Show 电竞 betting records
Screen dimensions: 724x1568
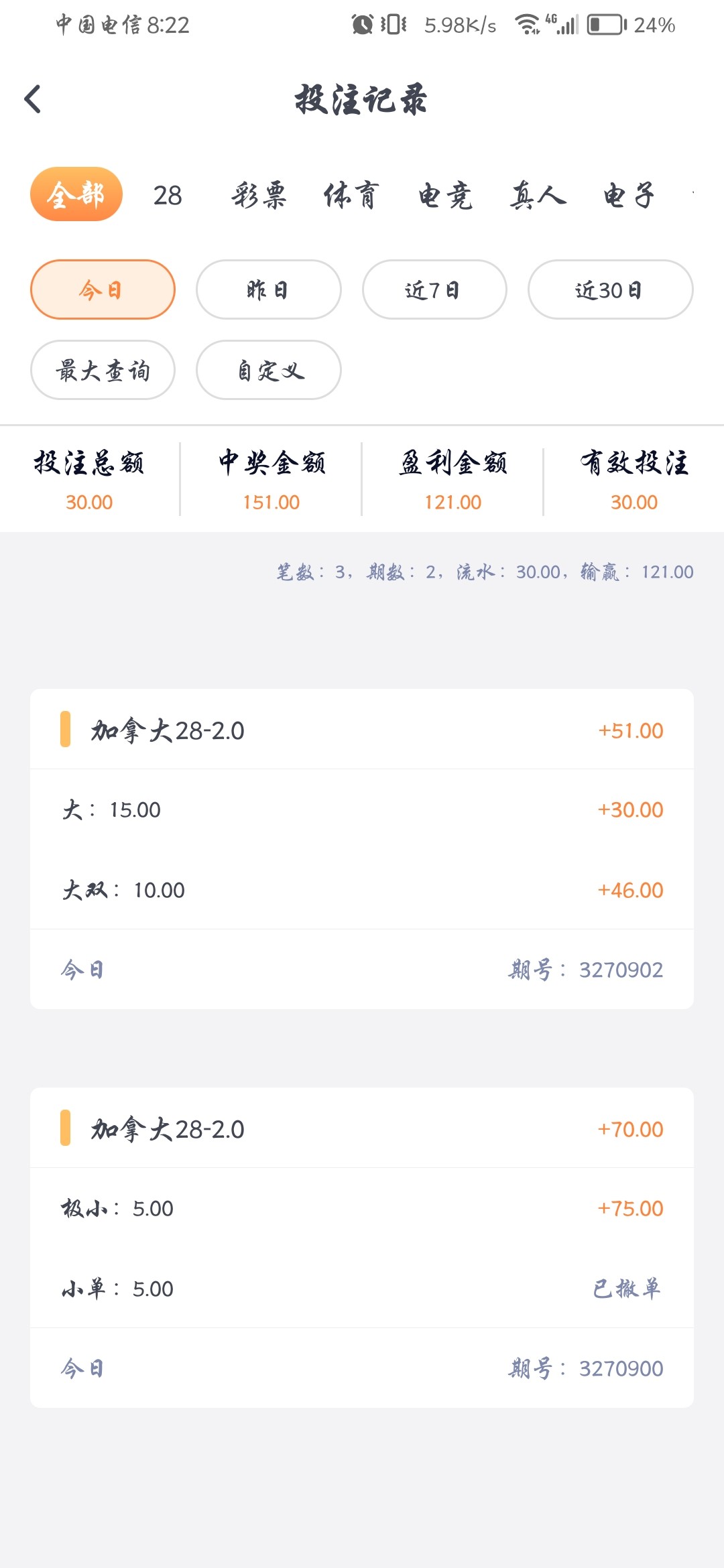click(x=445, y=196)
